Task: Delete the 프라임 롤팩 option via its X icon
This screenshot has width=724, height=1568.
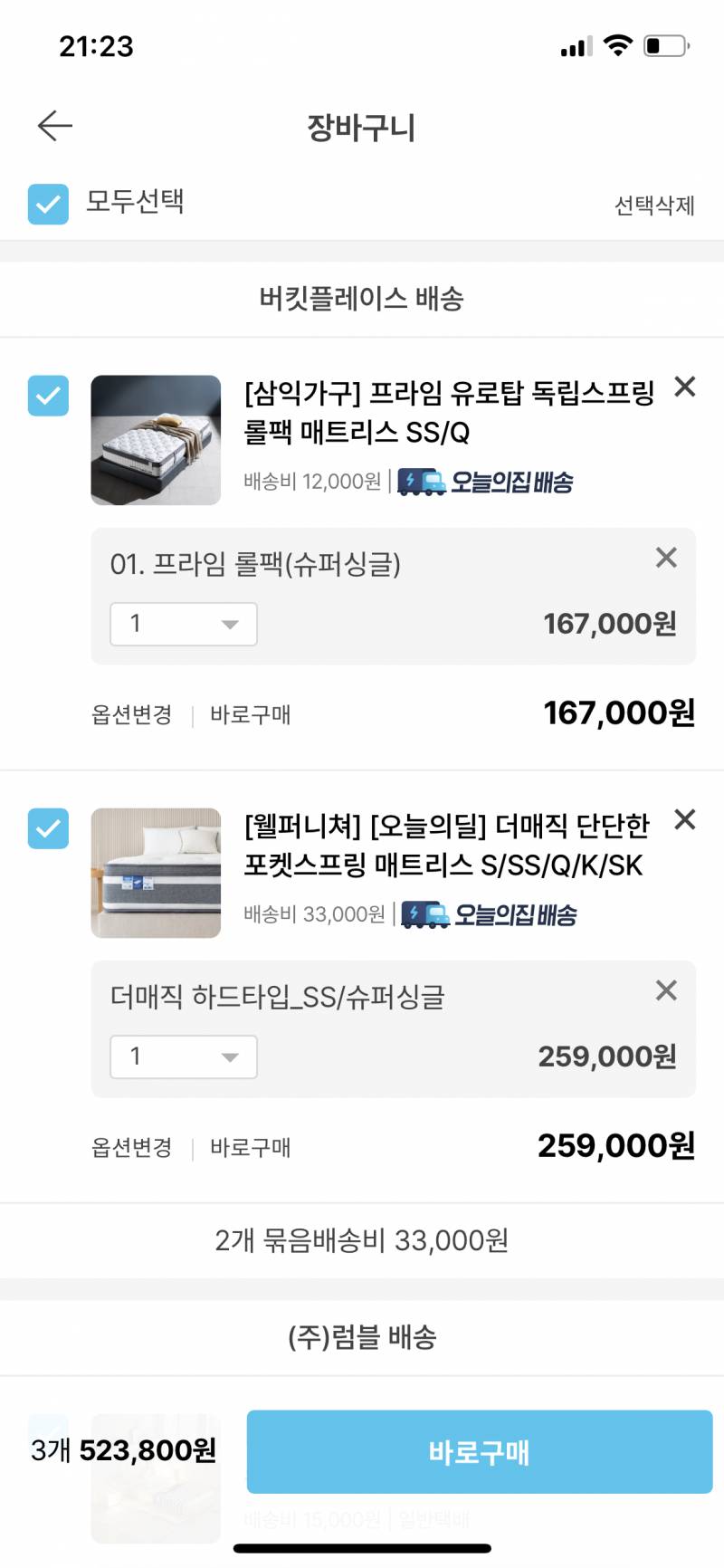Action: 667,559
